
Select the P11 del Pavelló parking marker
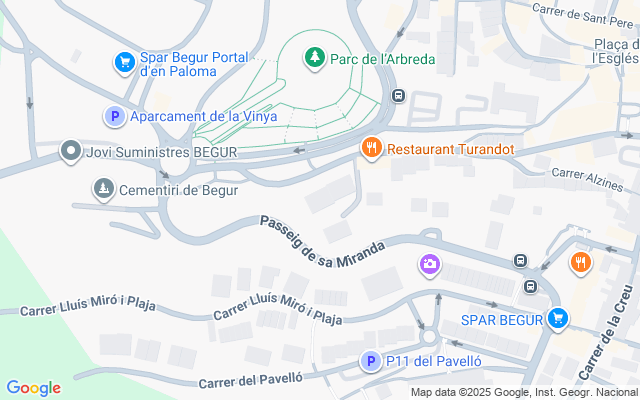tap(370, 361)
